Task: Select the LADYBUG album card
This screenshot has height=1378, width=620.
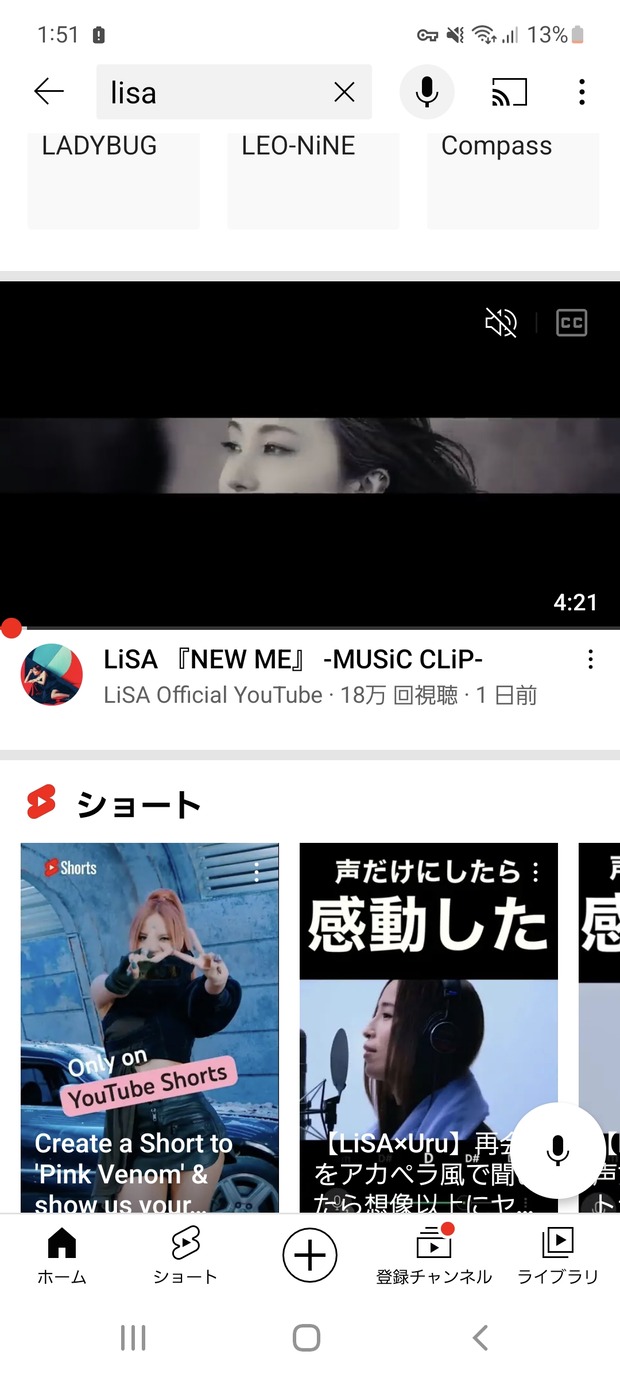Action: [113, 178]
